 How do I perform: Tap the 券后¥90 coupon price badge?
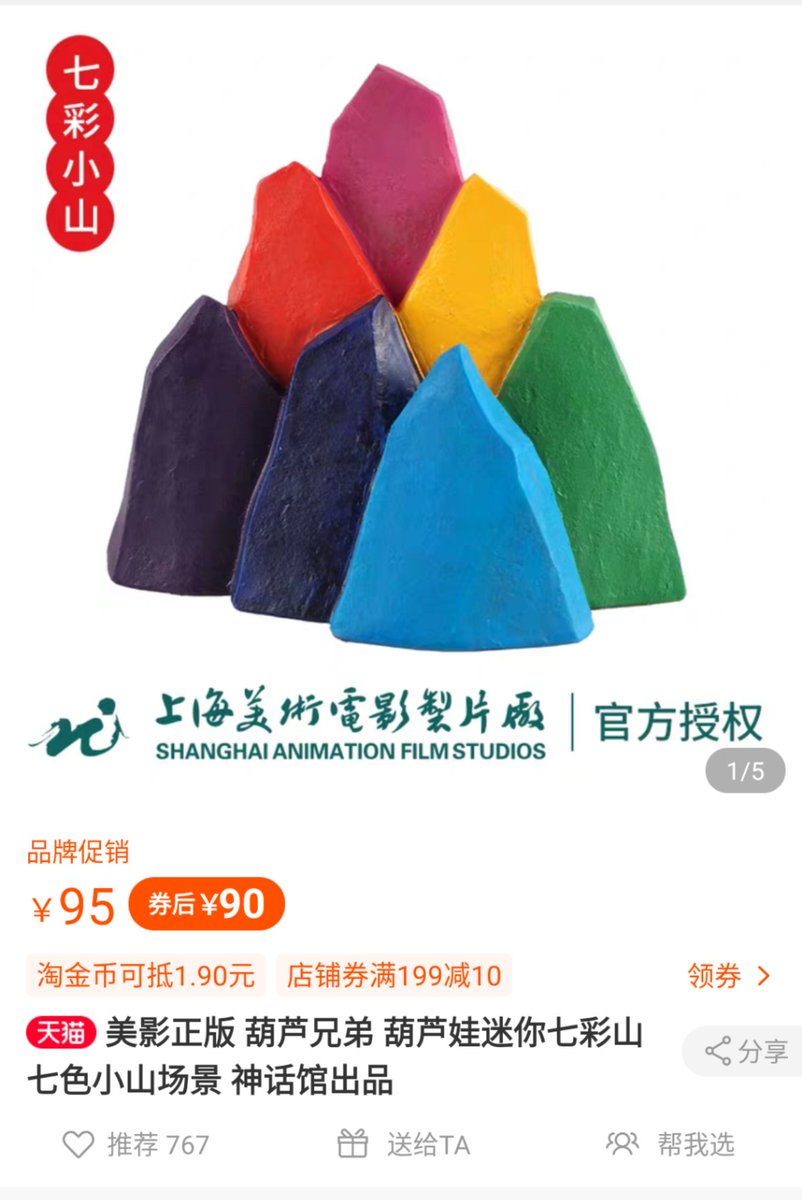tap(206, 905)
